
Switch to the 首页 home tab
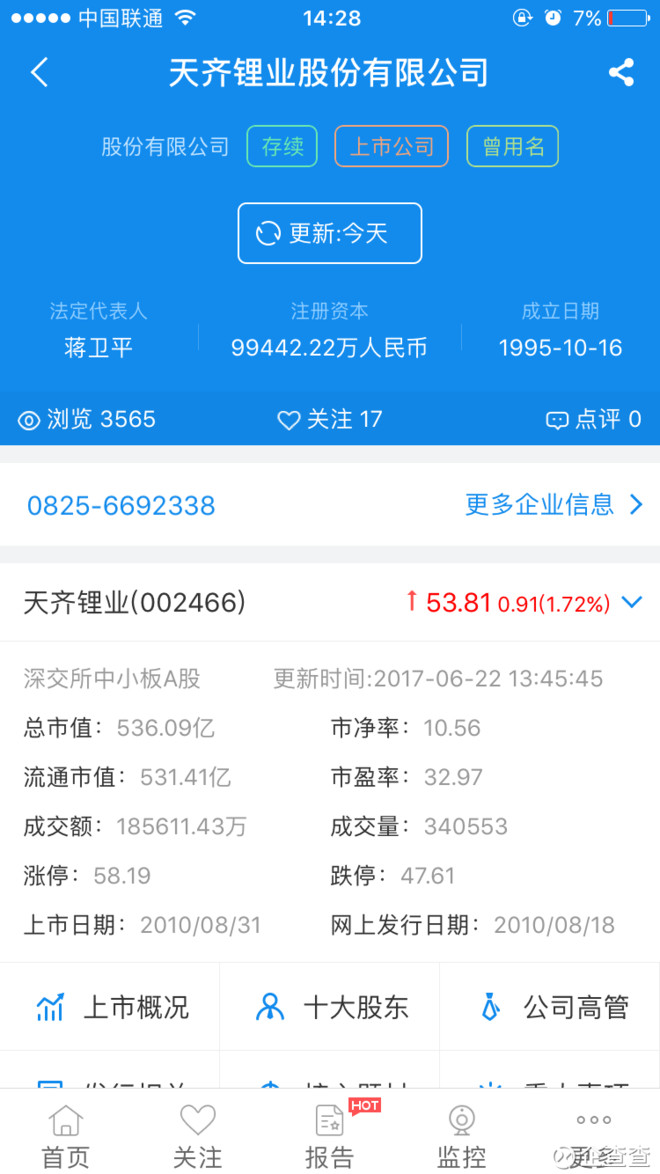66,1135
